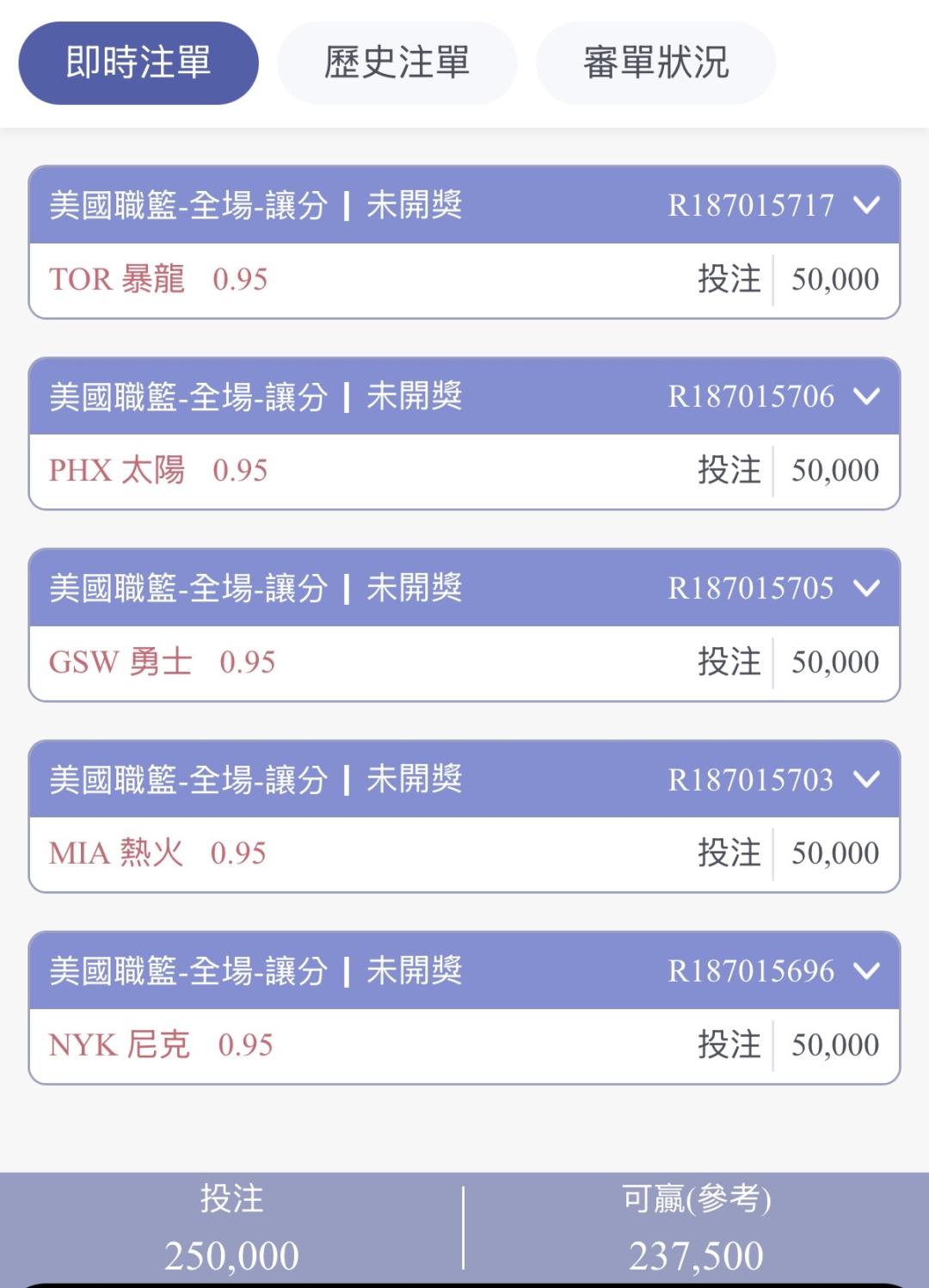Expand bet slip R187015696
Viewport: 929px width, 1288px height.
pos(866,971)
